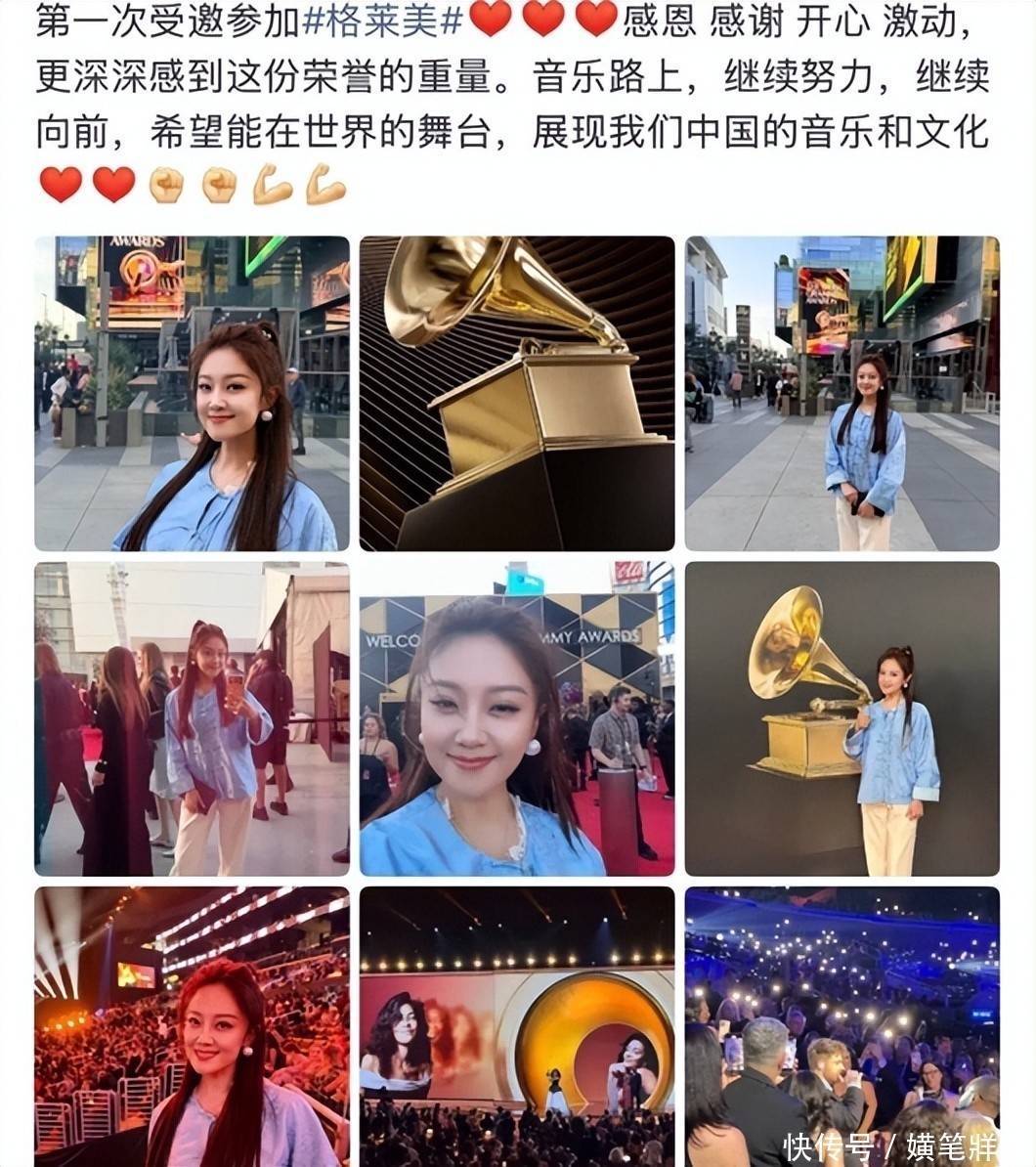
Task: Open the selfie before the Grammy Awards welcome wall
Action: pyautogui.click(x=517, y=718)
